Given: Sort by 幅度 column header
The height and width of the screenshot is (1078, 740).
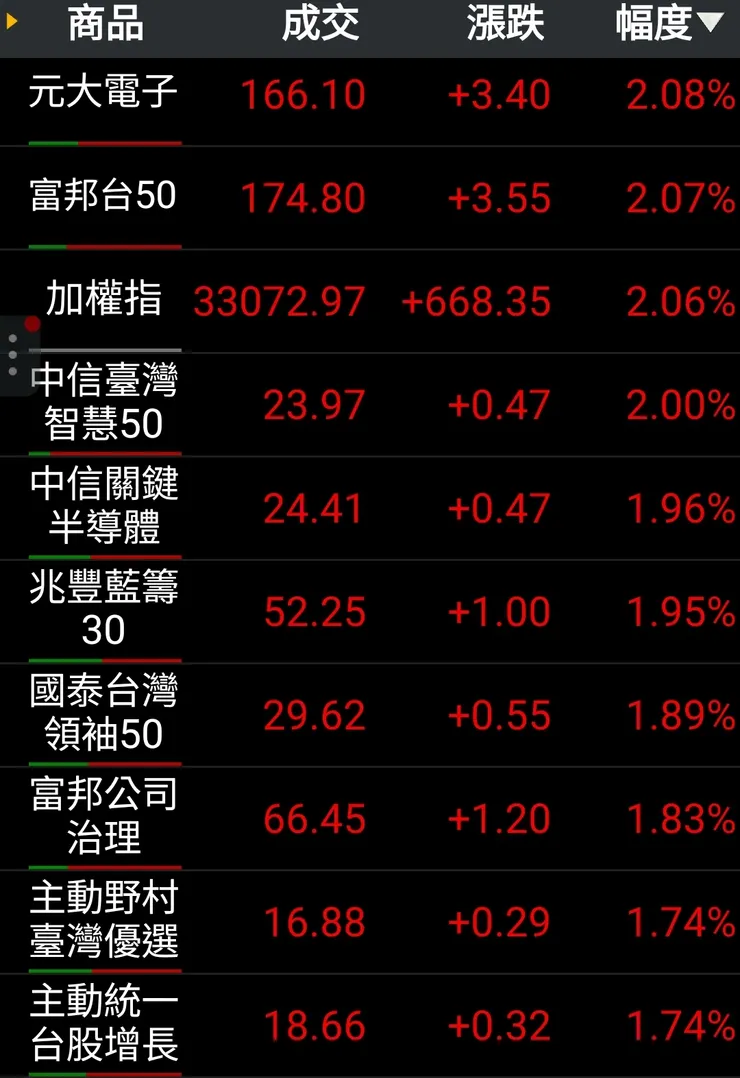Looking at the screenshot, I should (x=668, y=26).
